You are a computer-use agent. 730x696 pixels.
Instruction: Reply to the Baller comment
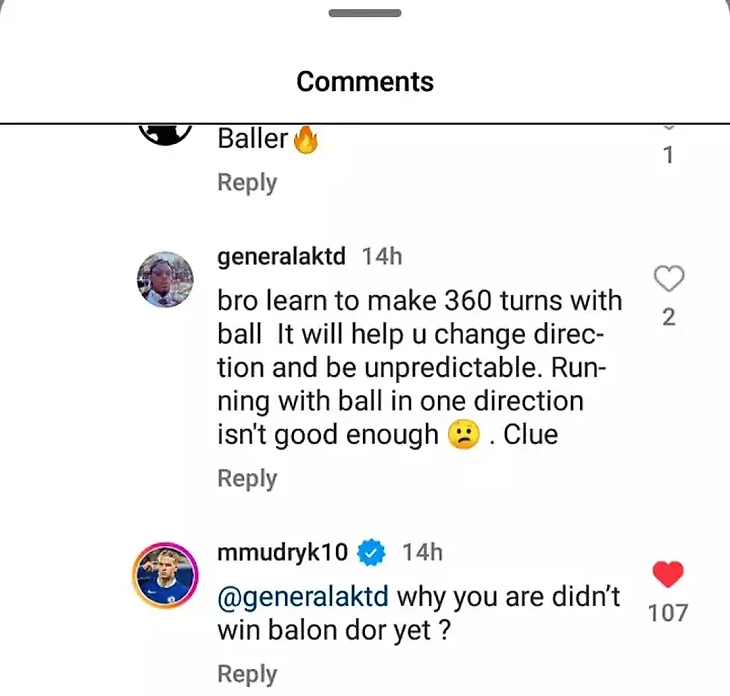pos(247,183)
